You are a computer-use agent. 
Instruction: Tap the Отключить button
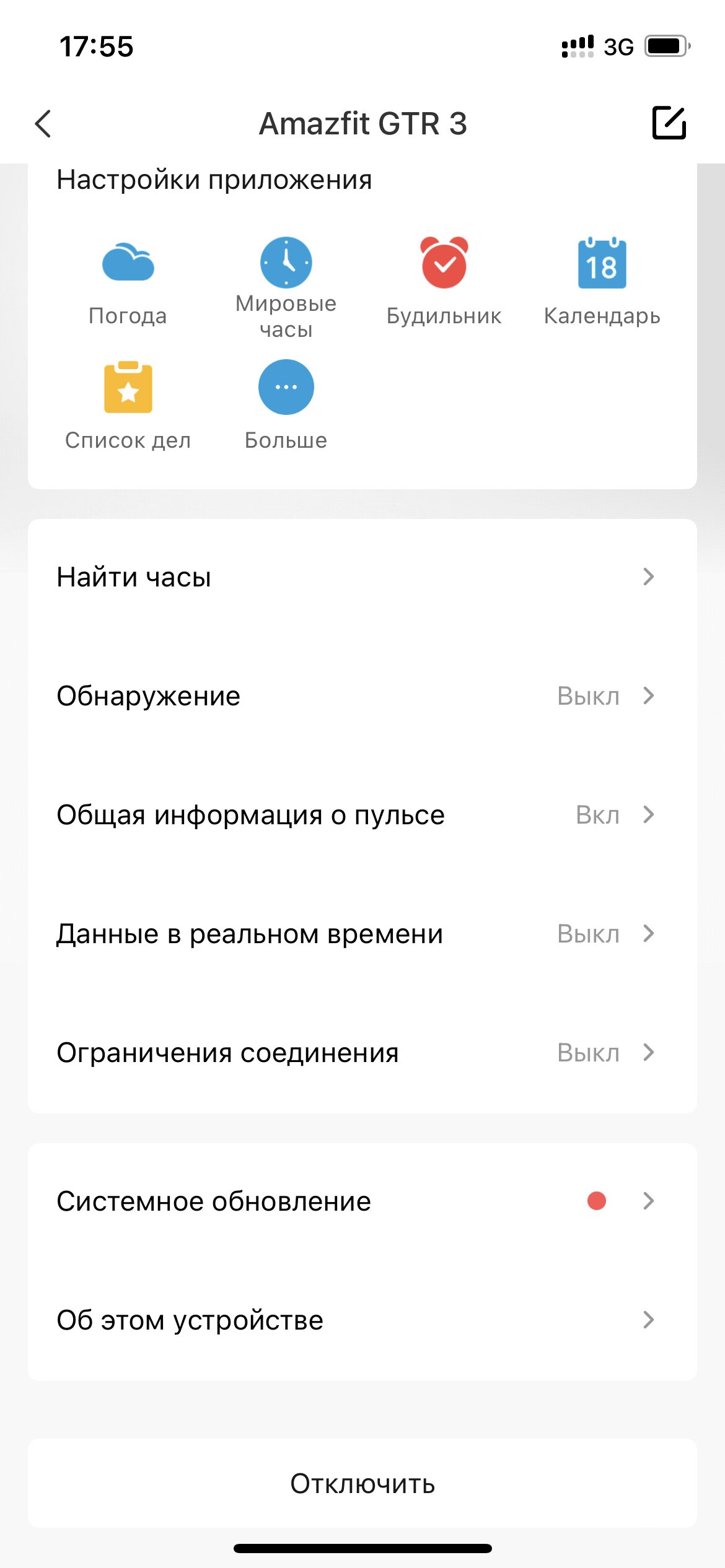[362, 1484]
